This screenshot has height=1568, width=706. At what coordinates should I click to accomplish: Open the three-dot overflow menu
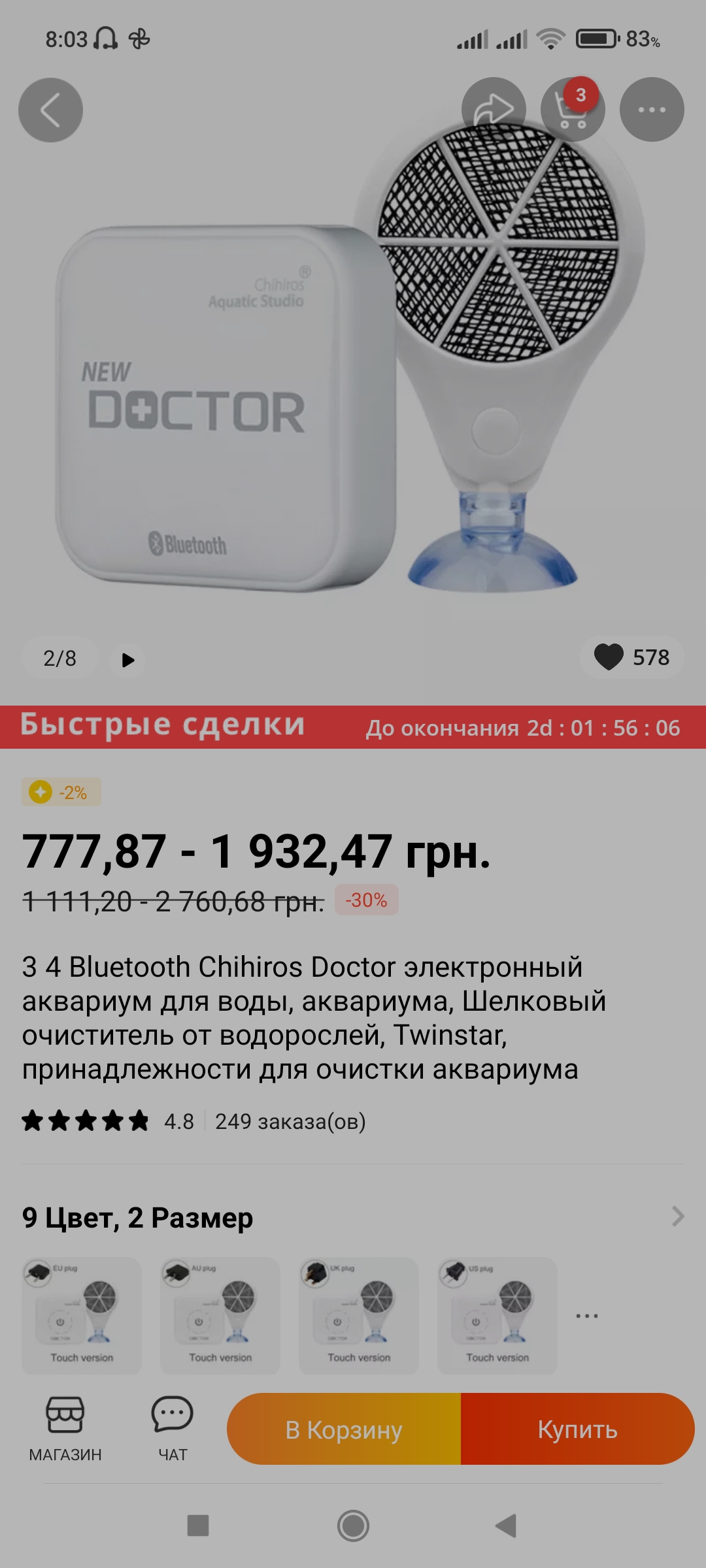(x=652, y=110)
